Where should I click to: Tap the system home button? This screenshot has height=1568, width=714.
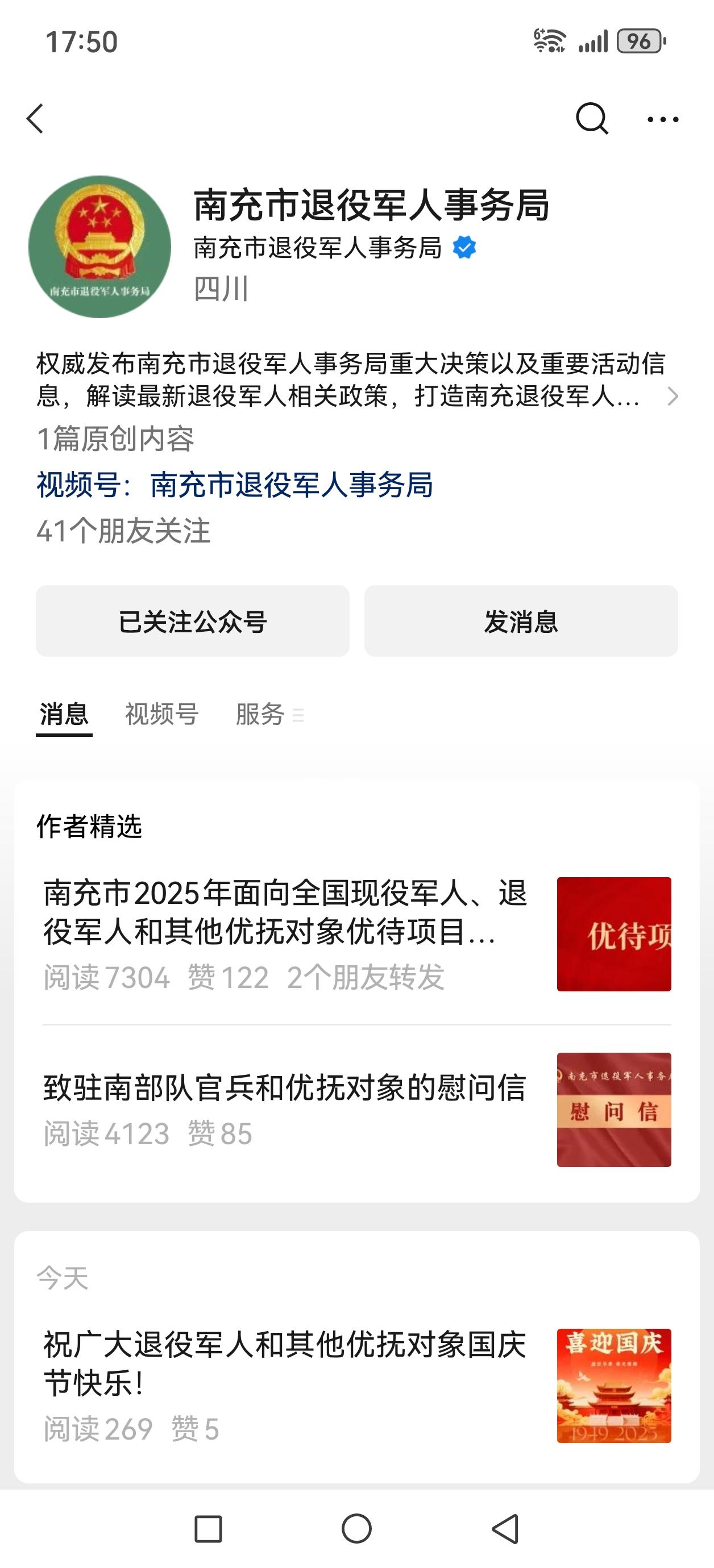click(x=357, y=1528)
